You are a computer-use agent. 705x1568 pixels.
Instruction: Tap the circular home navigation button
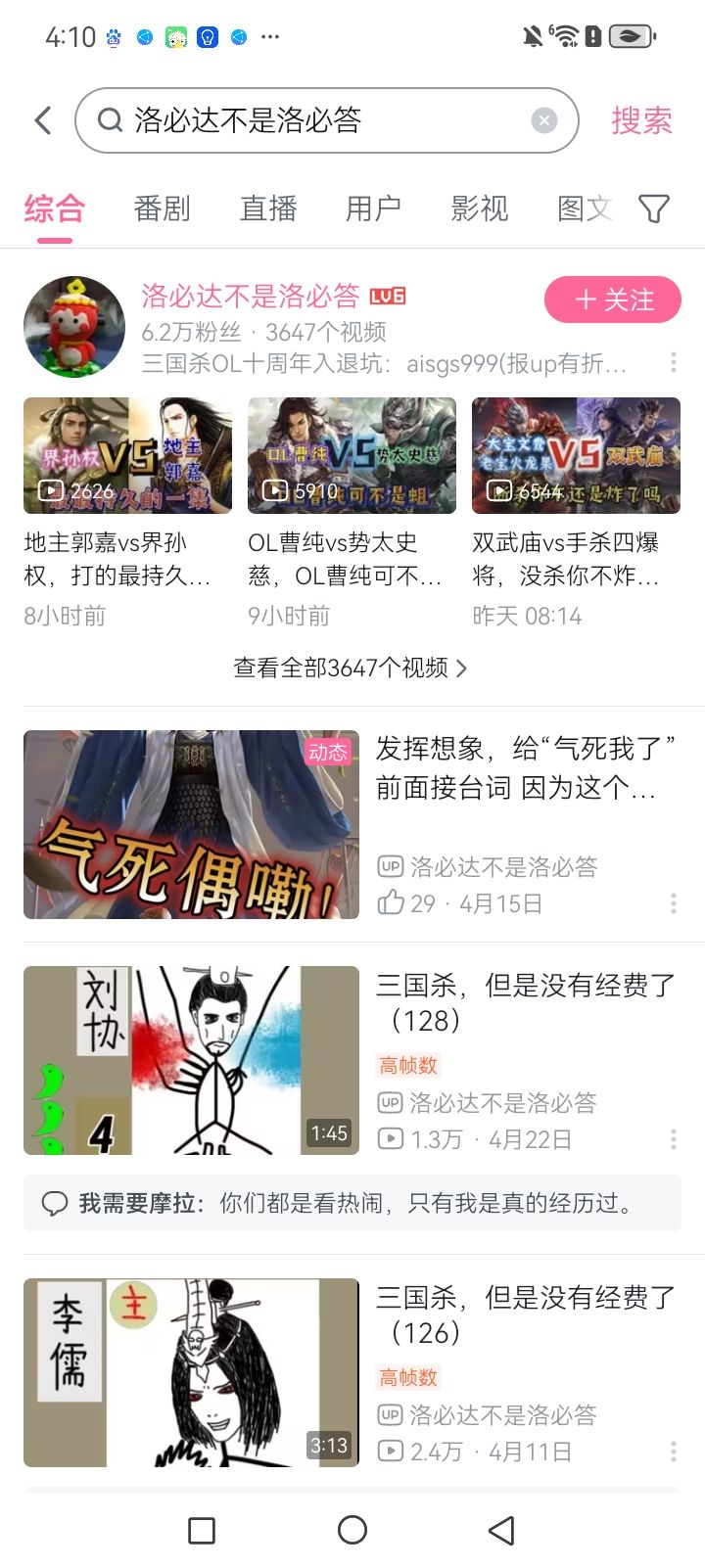352,1528
